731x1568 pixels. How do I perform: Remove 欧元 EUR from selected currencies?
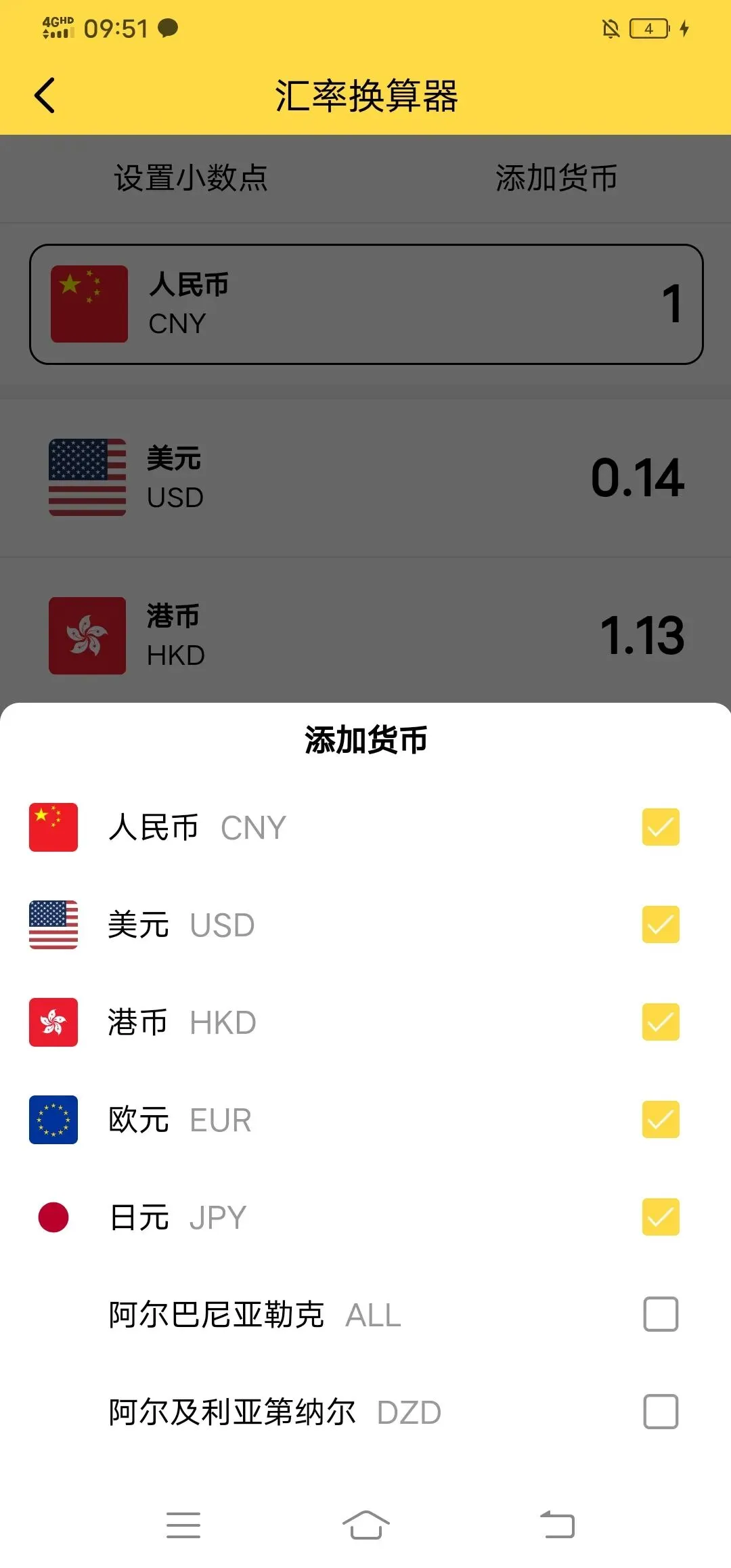[660, 1119]
